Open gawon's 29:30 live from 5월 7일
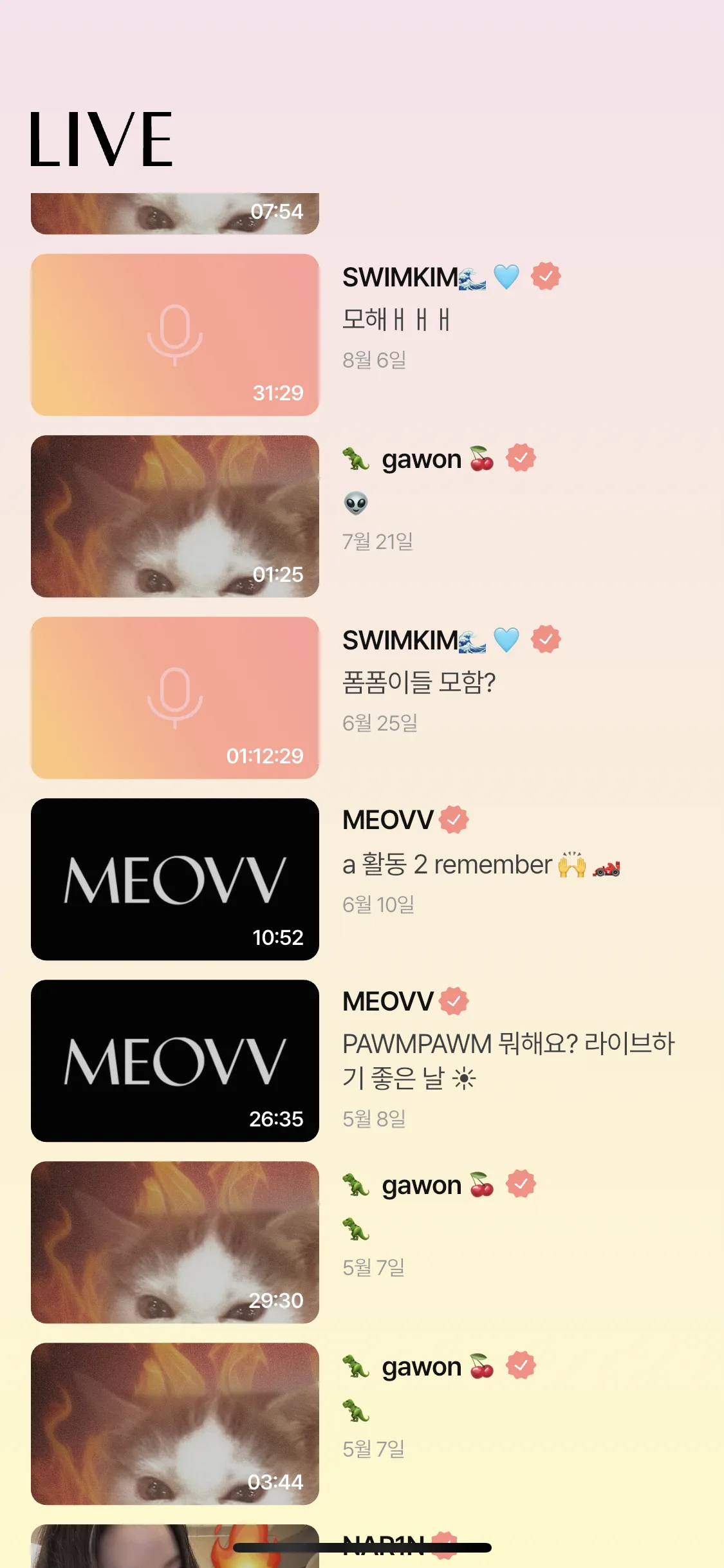The width and height of the screenshot is (724, 1568). click(175, 1242)
